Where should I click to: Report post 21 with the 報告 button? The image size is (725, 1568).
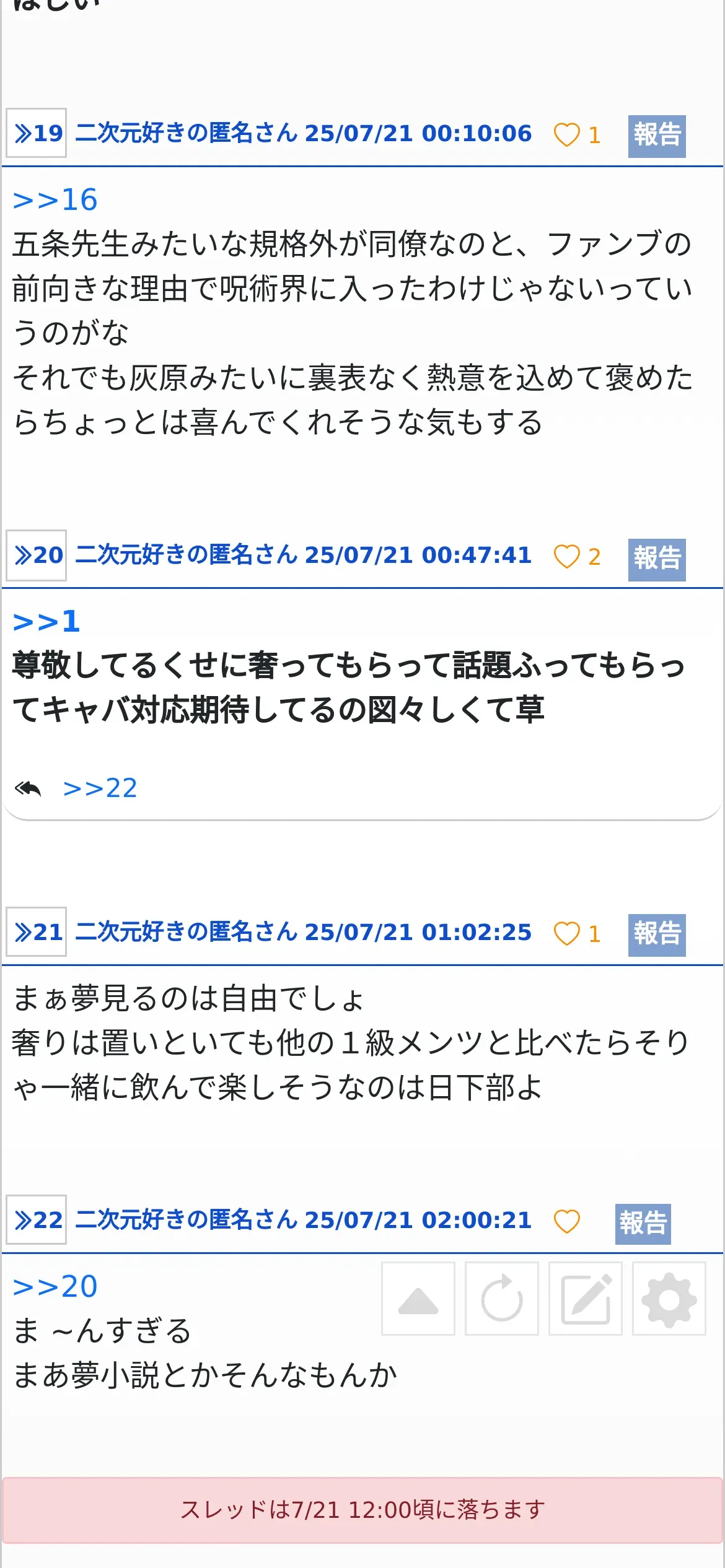657,934
